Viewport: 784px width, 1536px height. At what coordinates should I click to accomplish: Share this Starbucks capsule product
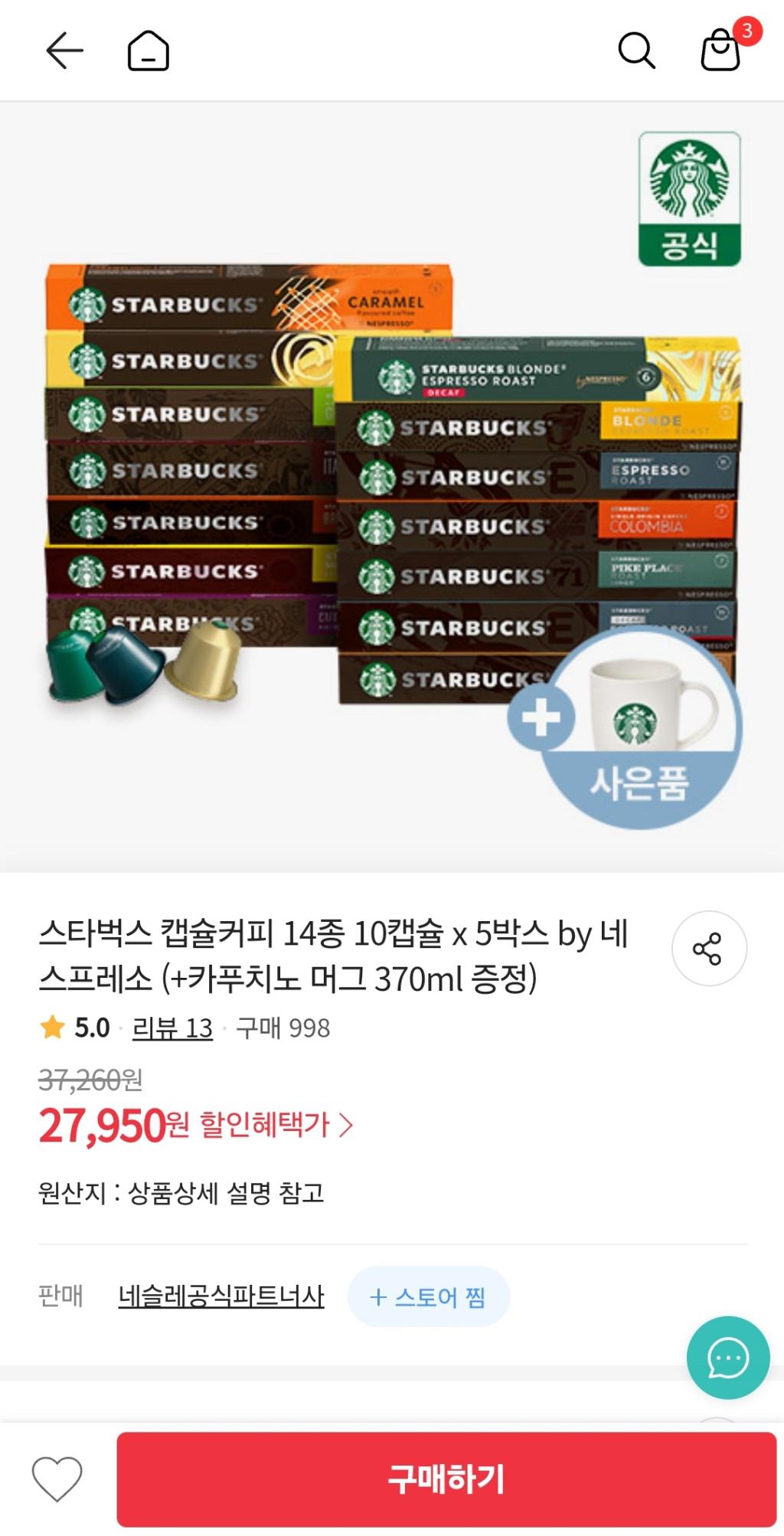[x=709, y=948]
